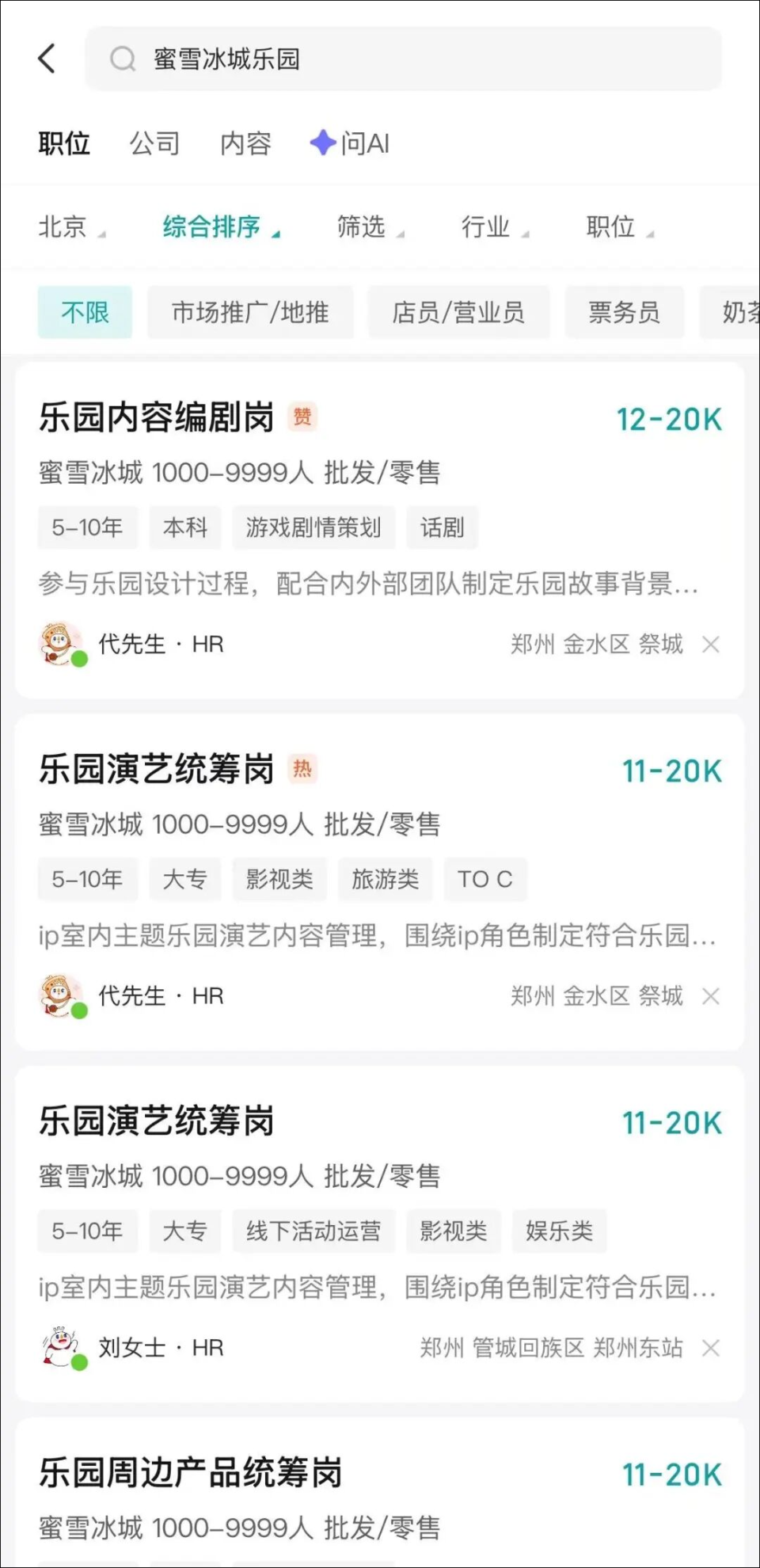The height and width of the screenshot is (1568, 760).
Task: Dismiss the first job card with its X
Action: pos(711,644)
